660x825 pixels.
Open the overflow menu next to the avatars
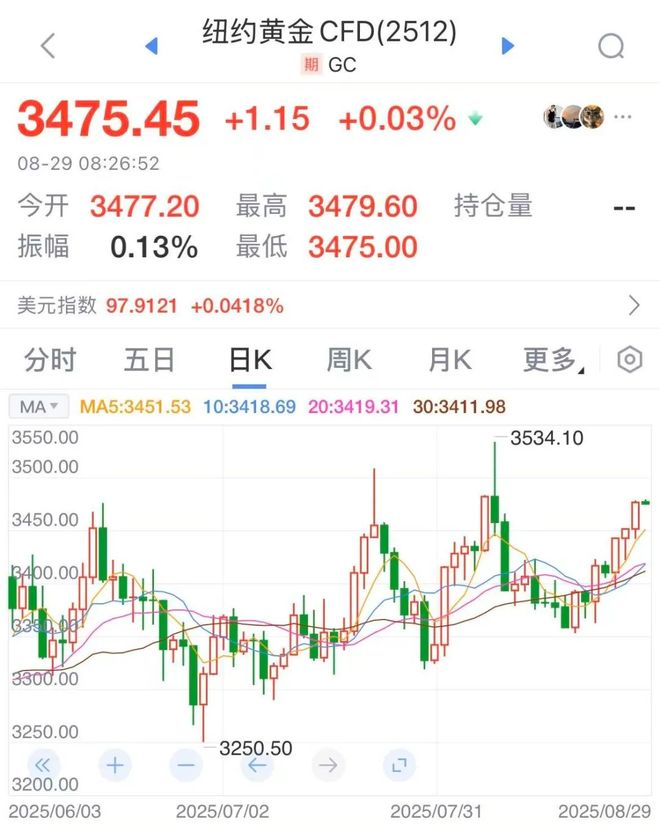[623, 117]
